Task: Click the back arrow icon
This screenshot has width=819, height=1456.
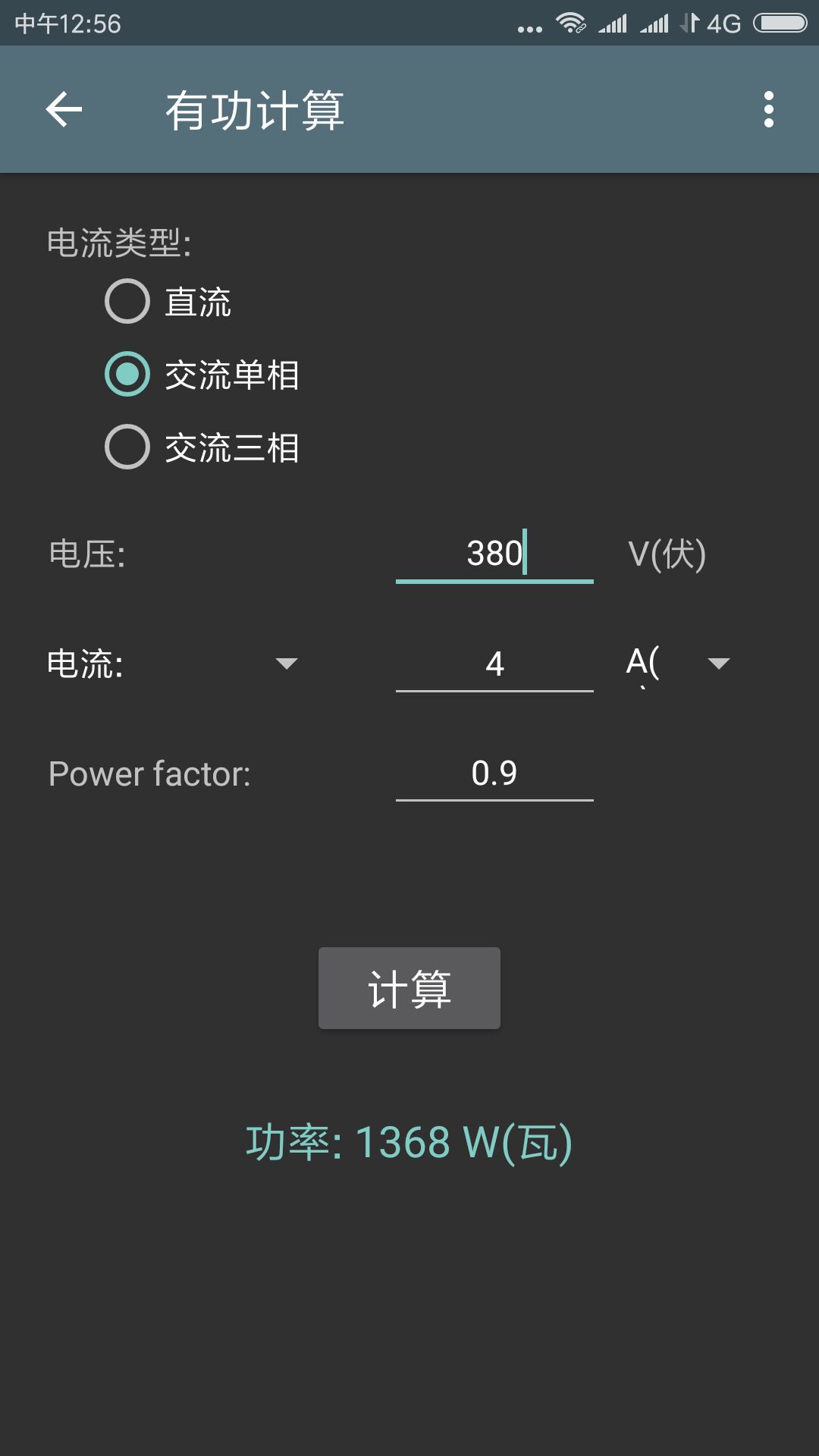Action: click(64, 109)
